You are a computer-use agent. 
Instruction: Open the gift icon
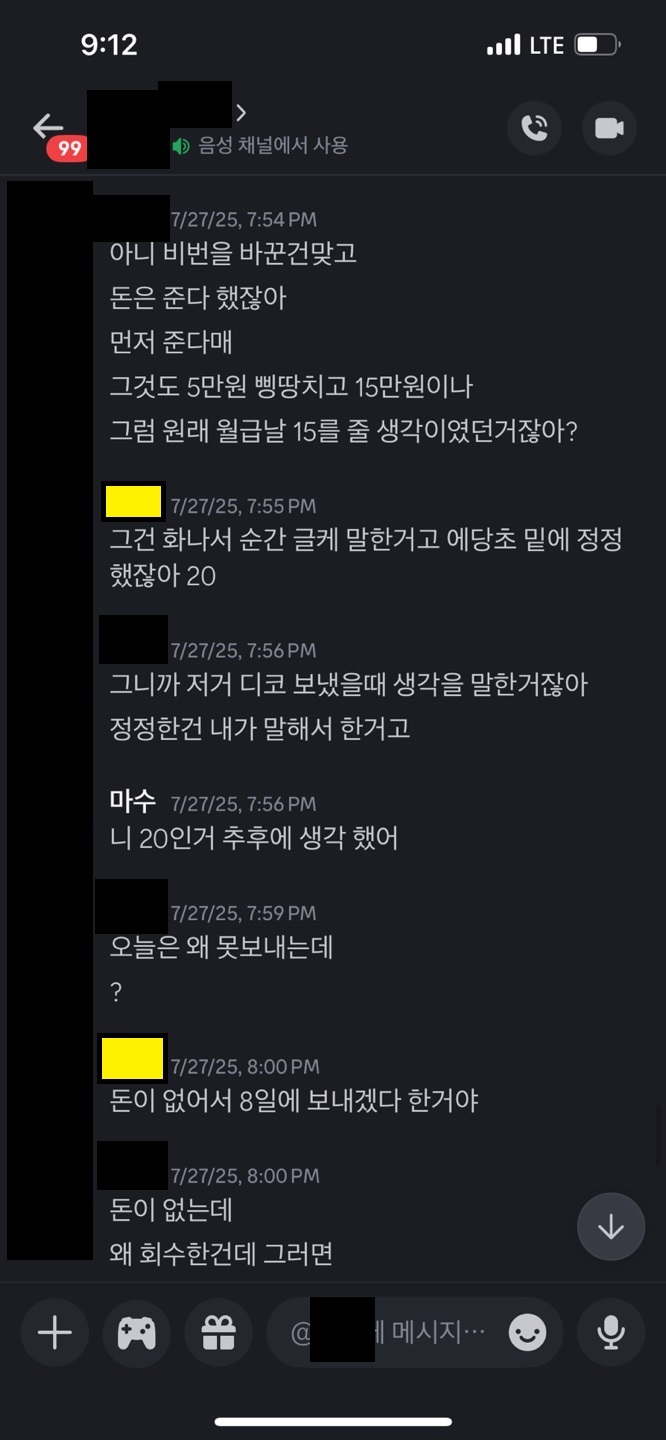218,1332
